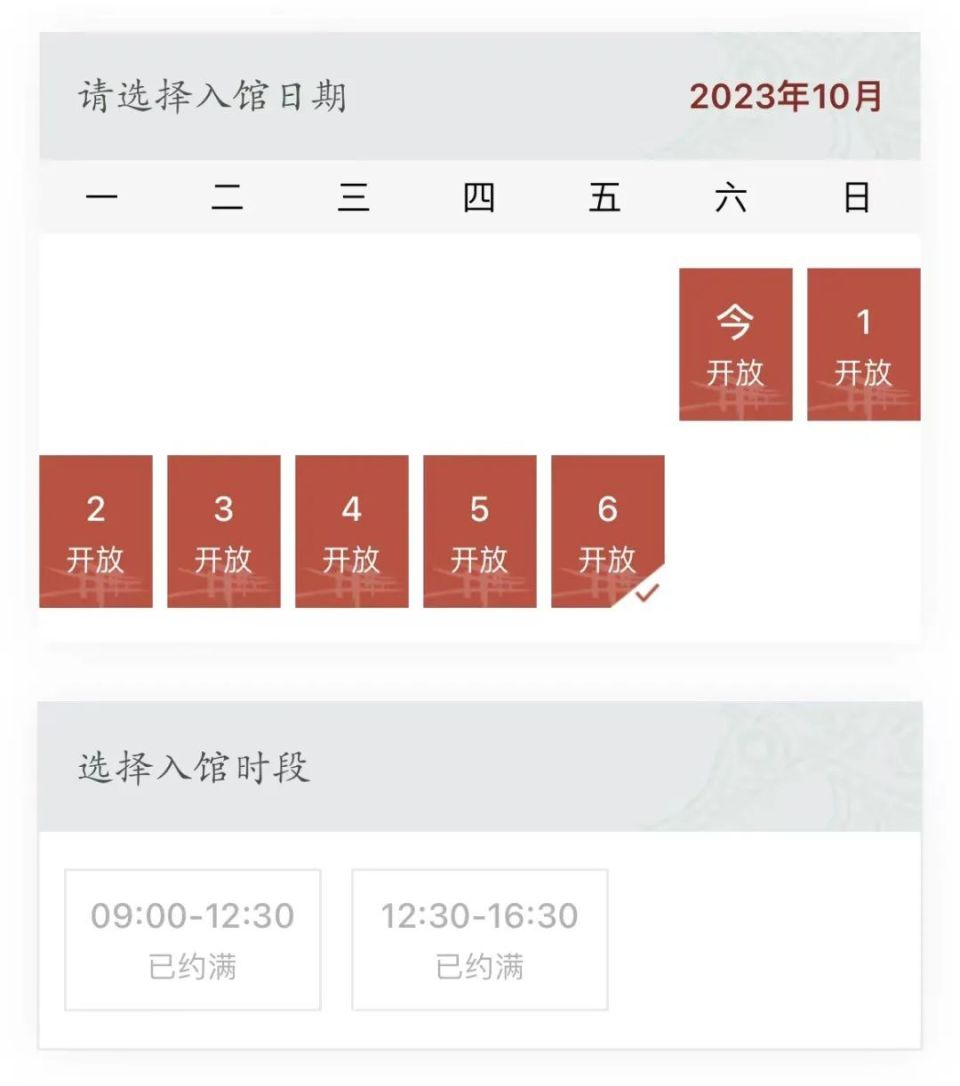
Task: Select the 12:30-16:30 entry slot
Action: tap(480, 939)
